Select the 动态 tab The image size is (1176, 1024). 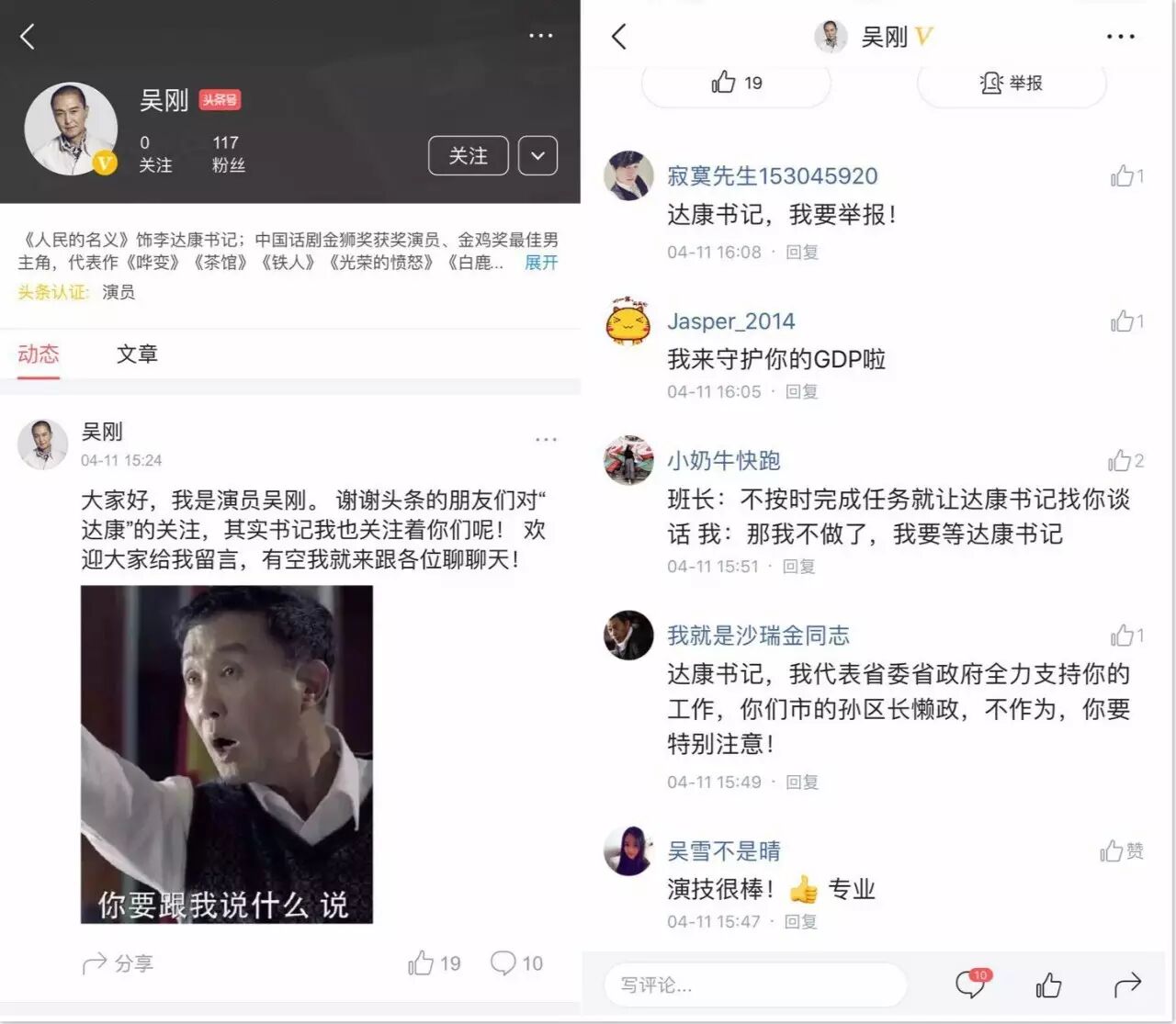[x=39, y=354]
